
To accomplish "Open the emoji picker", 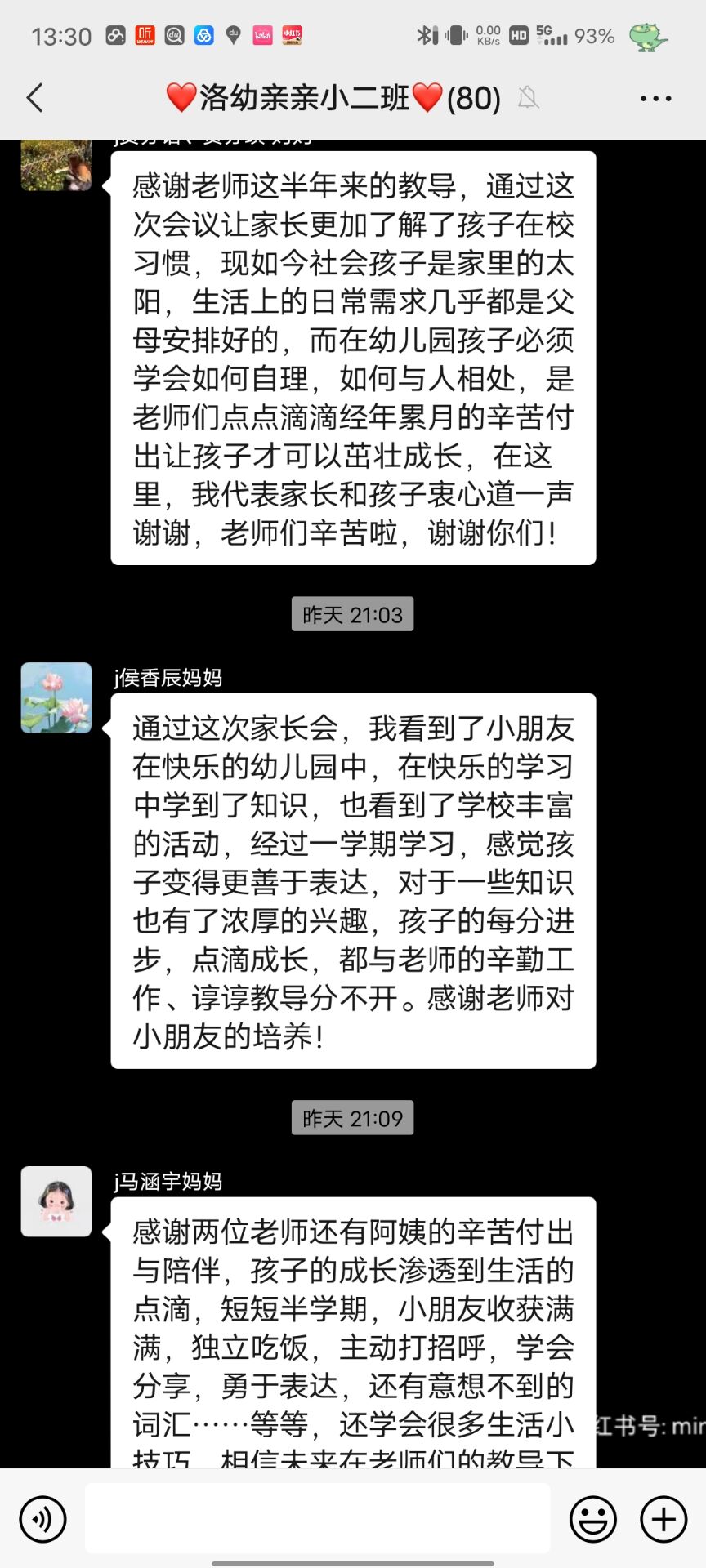I will coord(592,1519).
